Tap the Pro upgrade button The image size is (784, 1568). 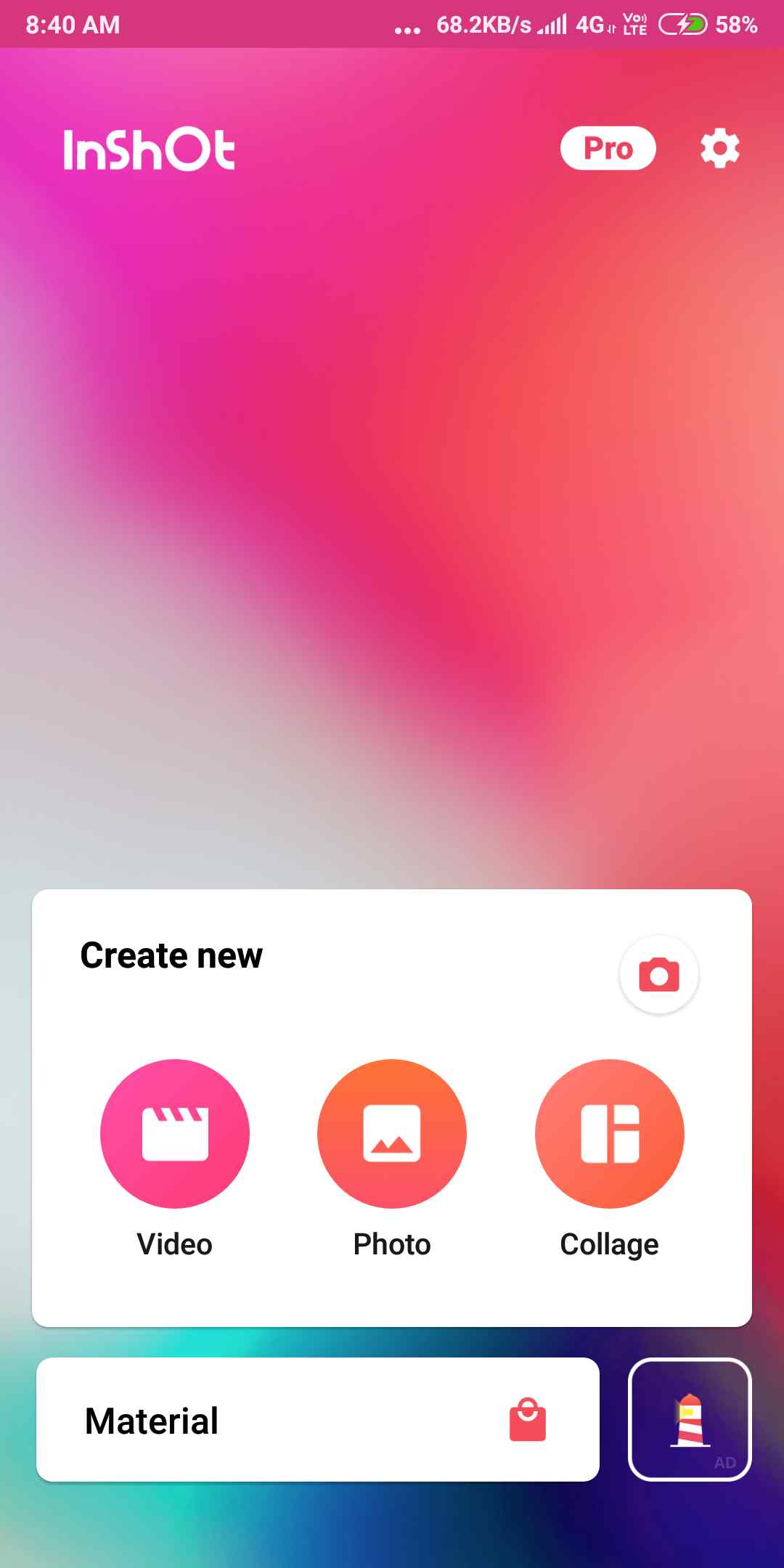click(x=608, y=149)
